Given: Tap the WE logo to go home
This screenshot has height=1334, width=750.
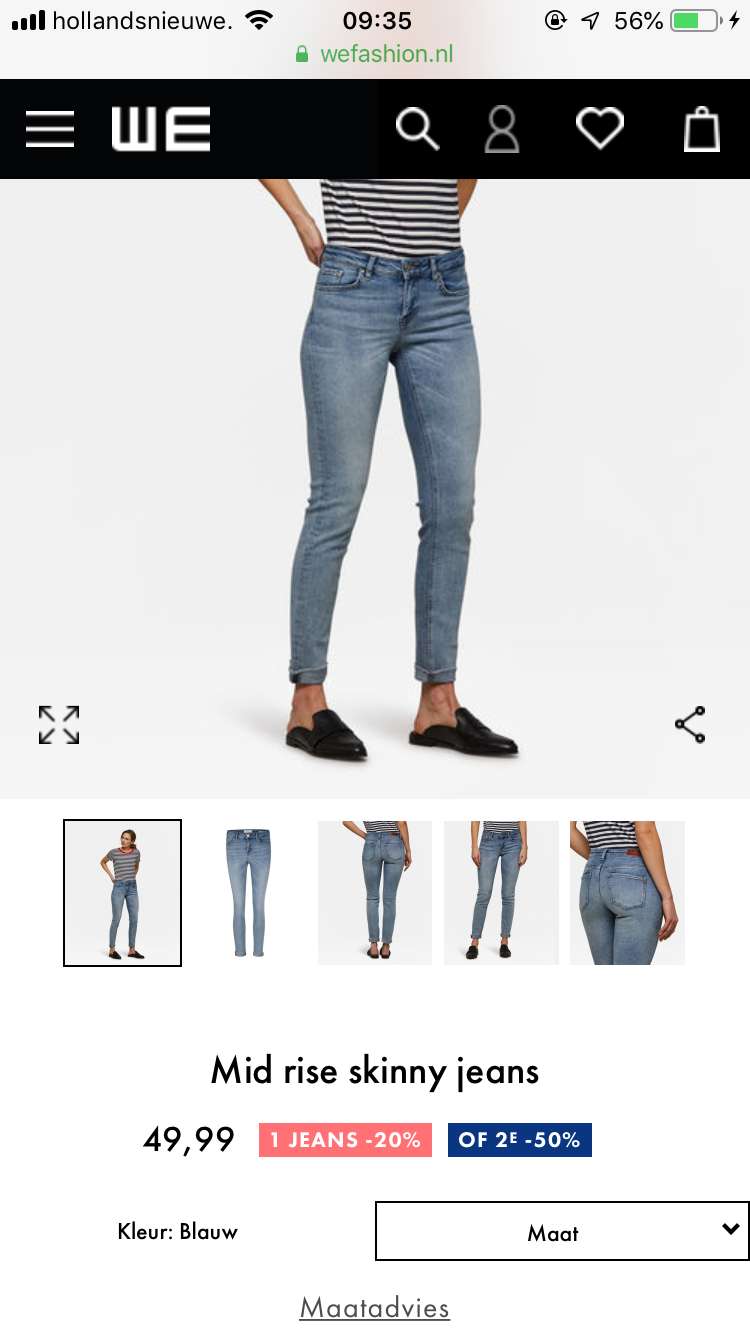Looking at the screenshot, I should point(161,129).
